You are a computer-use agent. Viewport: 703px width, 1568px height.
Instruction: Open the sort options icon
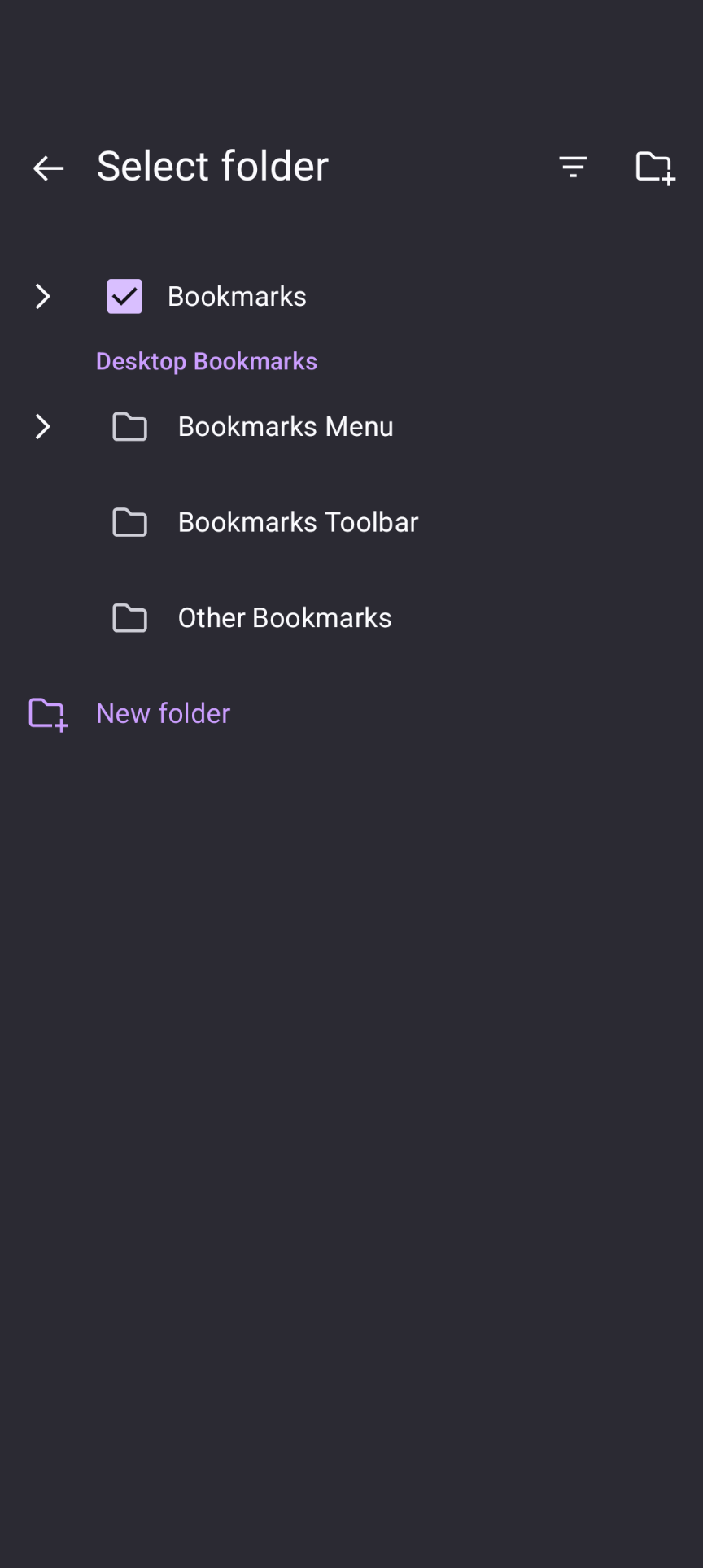(573, 167)
